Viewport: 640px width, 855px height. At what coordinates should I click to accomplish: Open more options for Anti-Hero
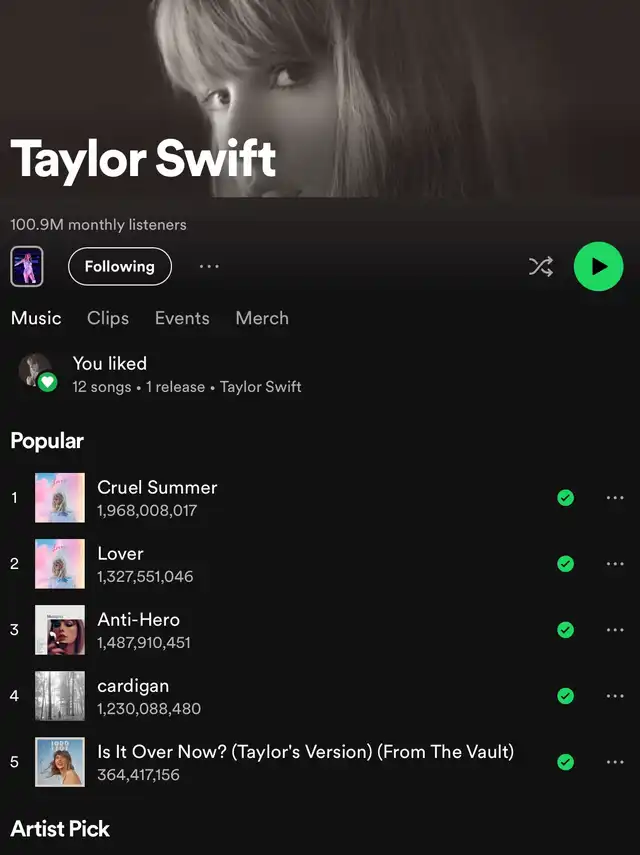[615, 630]
